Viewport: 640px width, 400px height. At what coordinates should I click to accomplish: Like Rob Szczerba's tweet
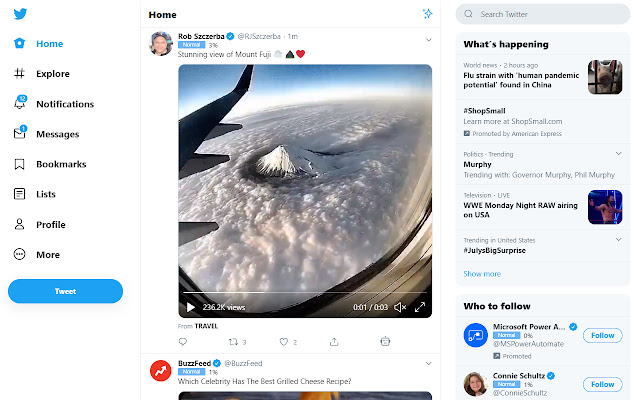(x=283, y=342)
